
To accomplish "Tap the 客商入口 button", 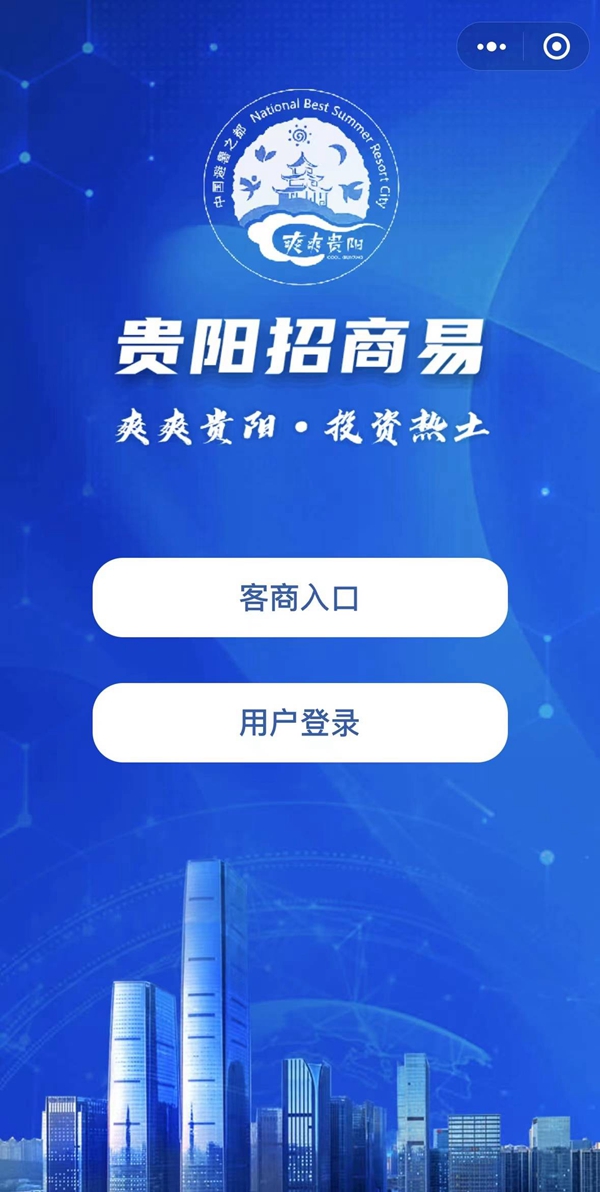I will tap(300, 598).
